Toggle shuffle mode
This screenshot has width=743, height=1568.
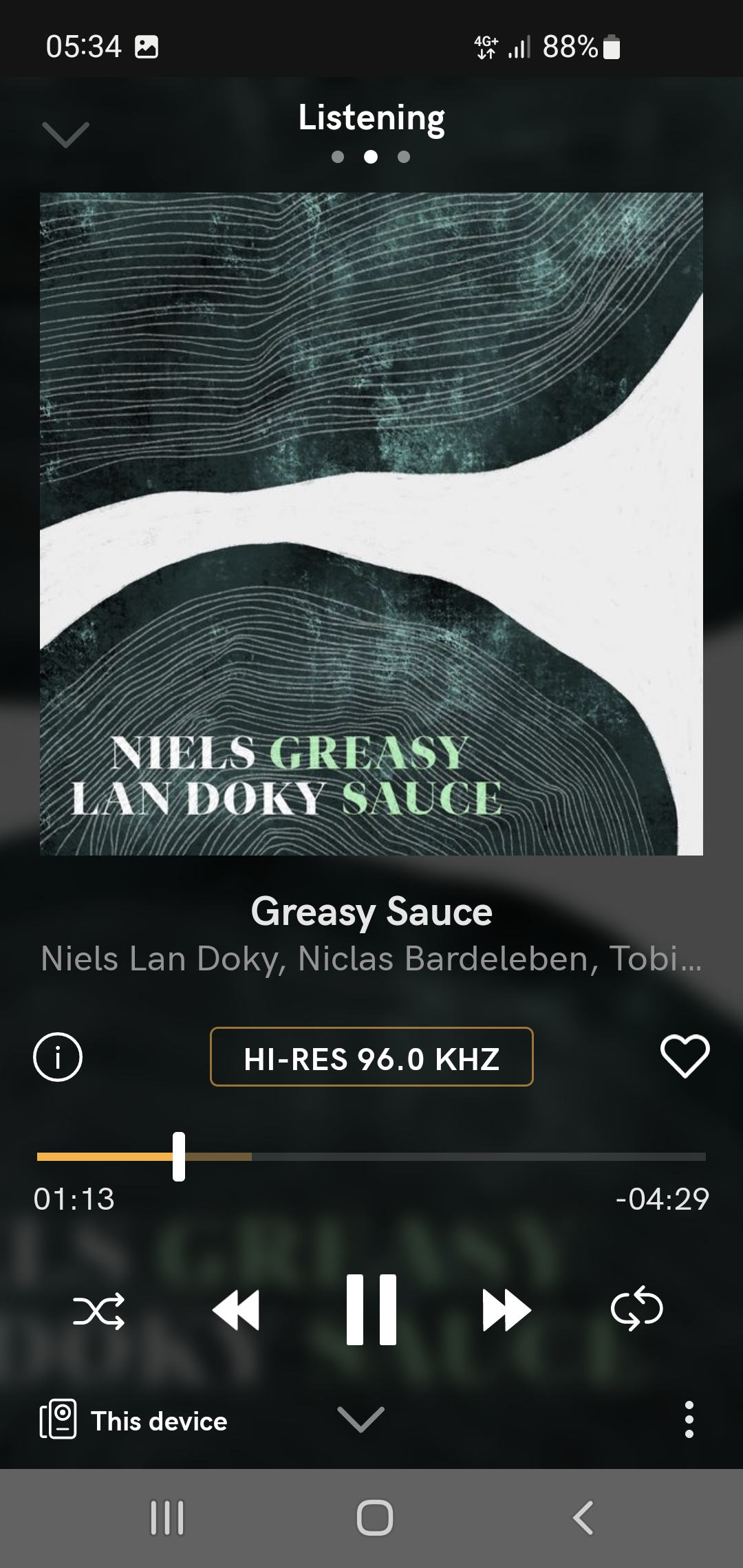[99, 1310]
